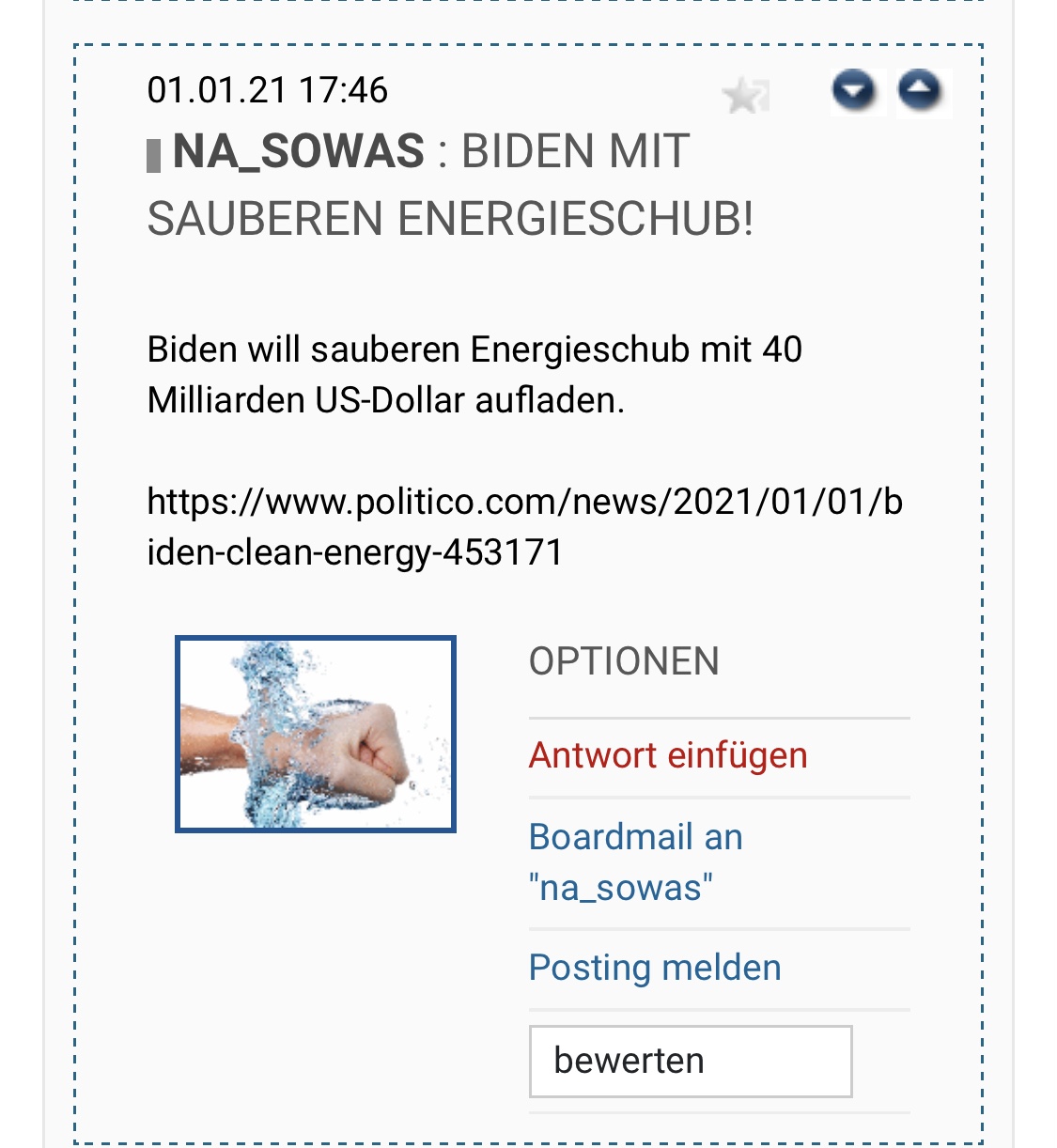Send Boardmail an "na_sowas"
Image resolution: width=1057 pixels, height=1148 pixels.
point(635,861)
